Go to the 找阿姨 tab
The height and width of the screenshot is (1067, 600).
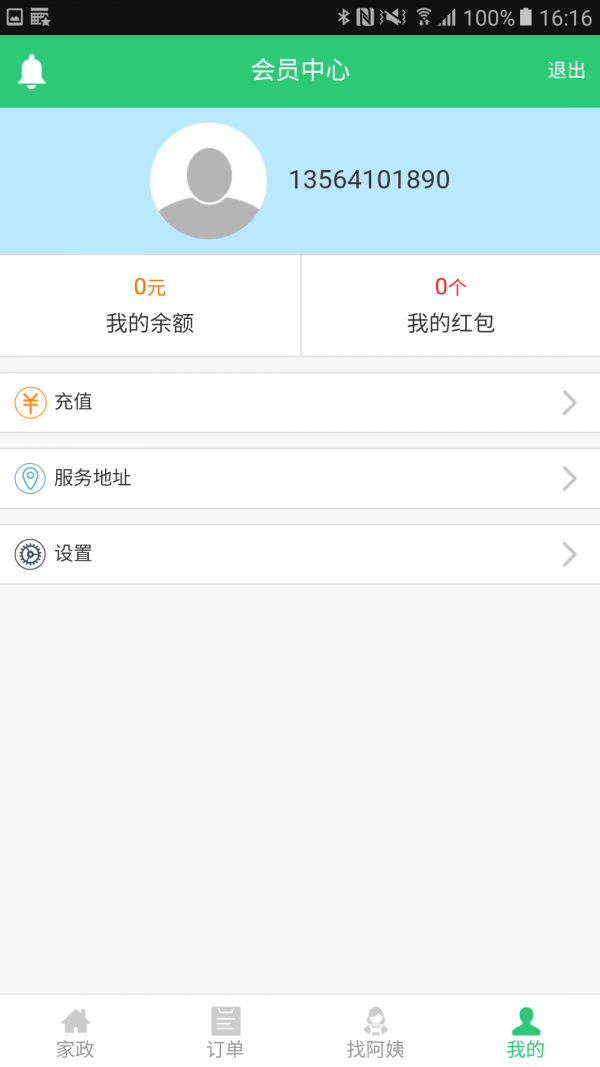pyautogui.click(x=375, y=1033)
